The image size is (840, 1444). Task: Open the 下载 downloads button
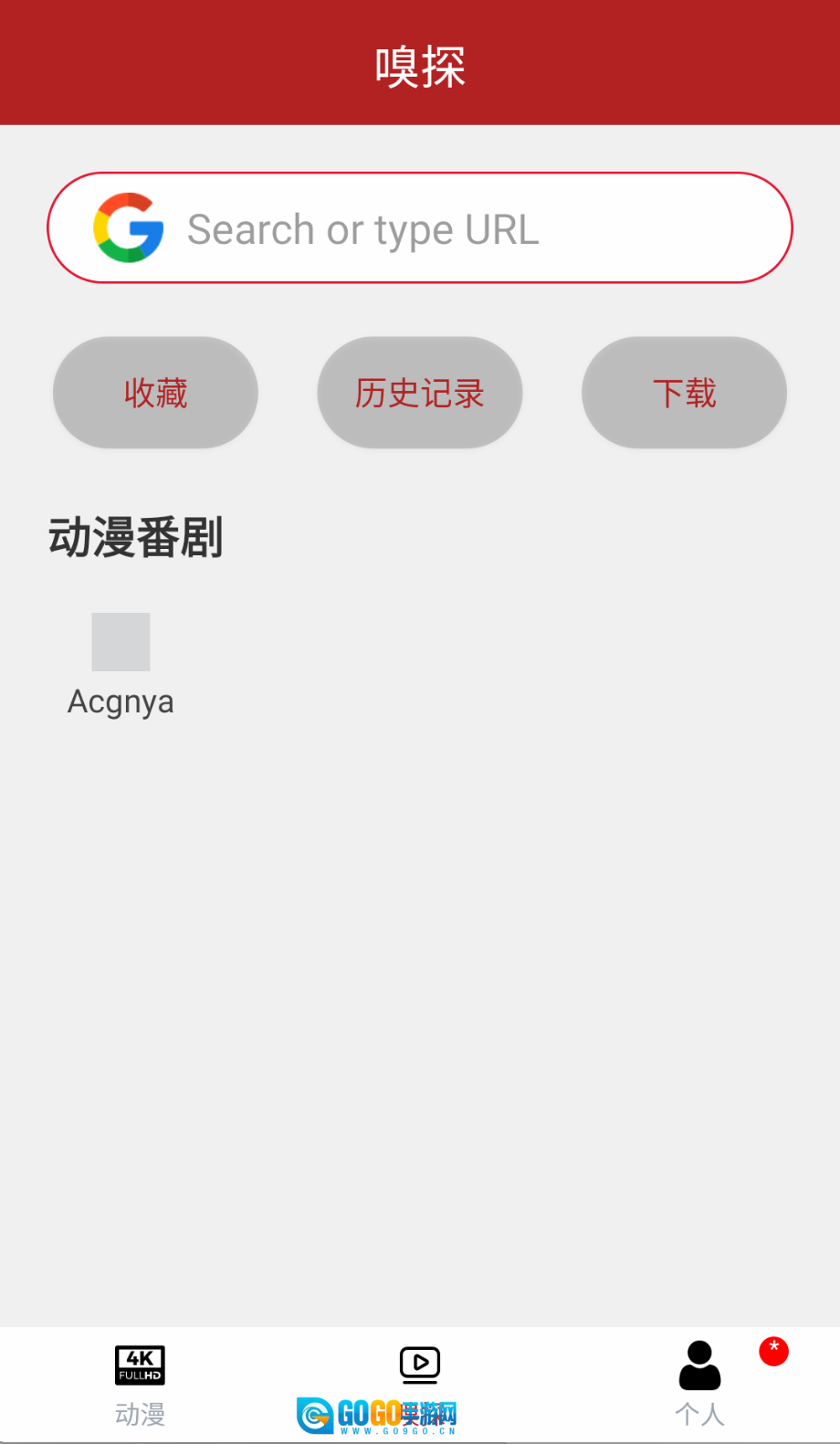pos(683,393)
